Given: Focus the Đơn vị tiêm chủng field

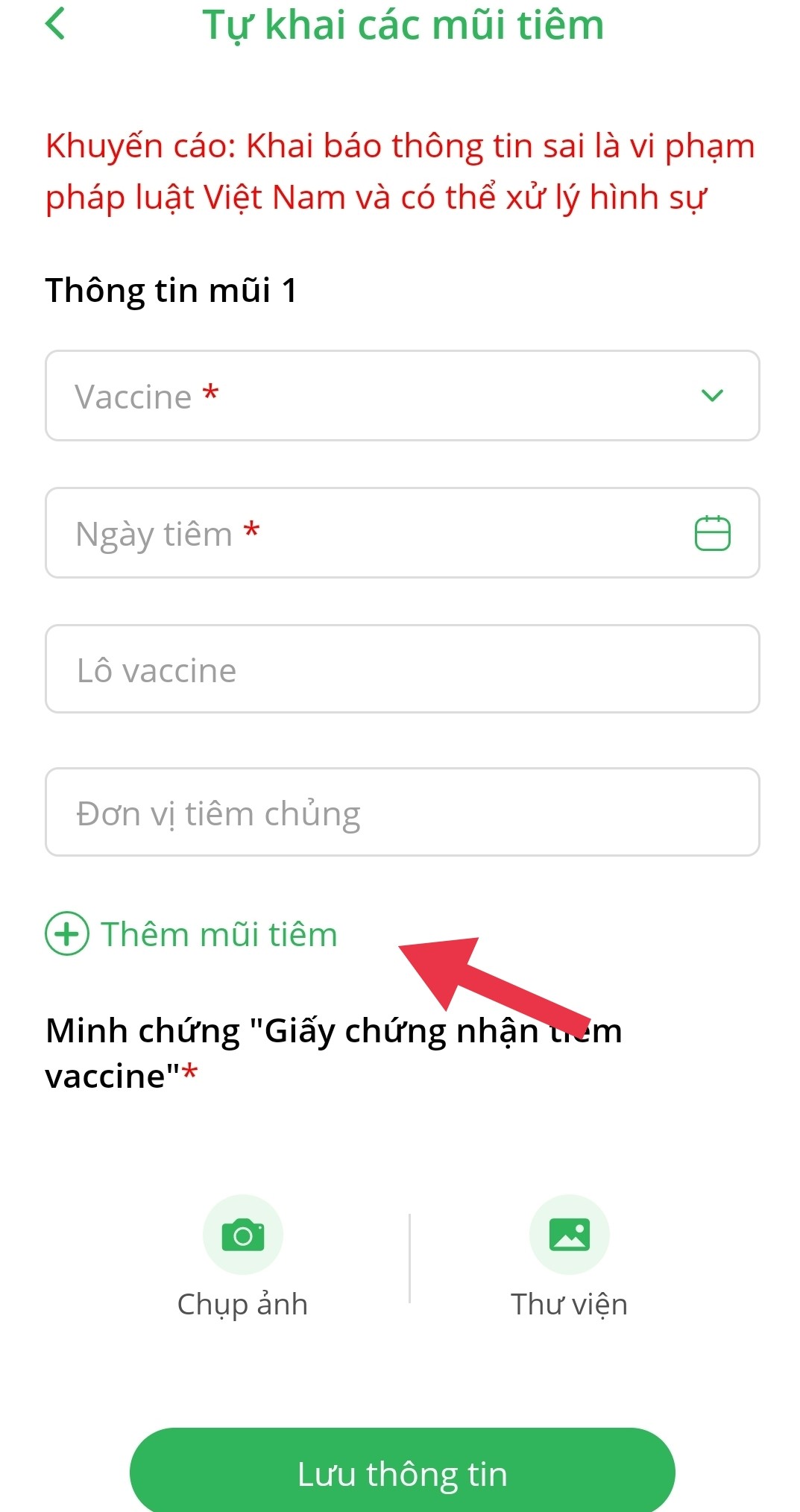Looking at the screenshot, I should click(x=402, y=813).
